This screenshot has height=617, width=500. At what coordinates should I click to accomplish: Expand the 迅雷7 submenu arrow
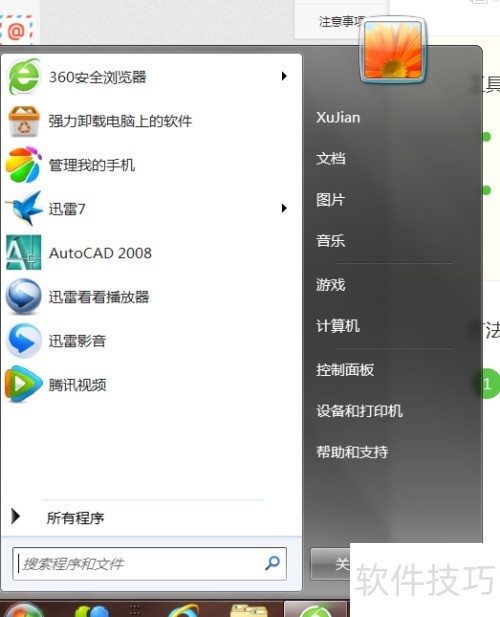[x=284, y=208]
